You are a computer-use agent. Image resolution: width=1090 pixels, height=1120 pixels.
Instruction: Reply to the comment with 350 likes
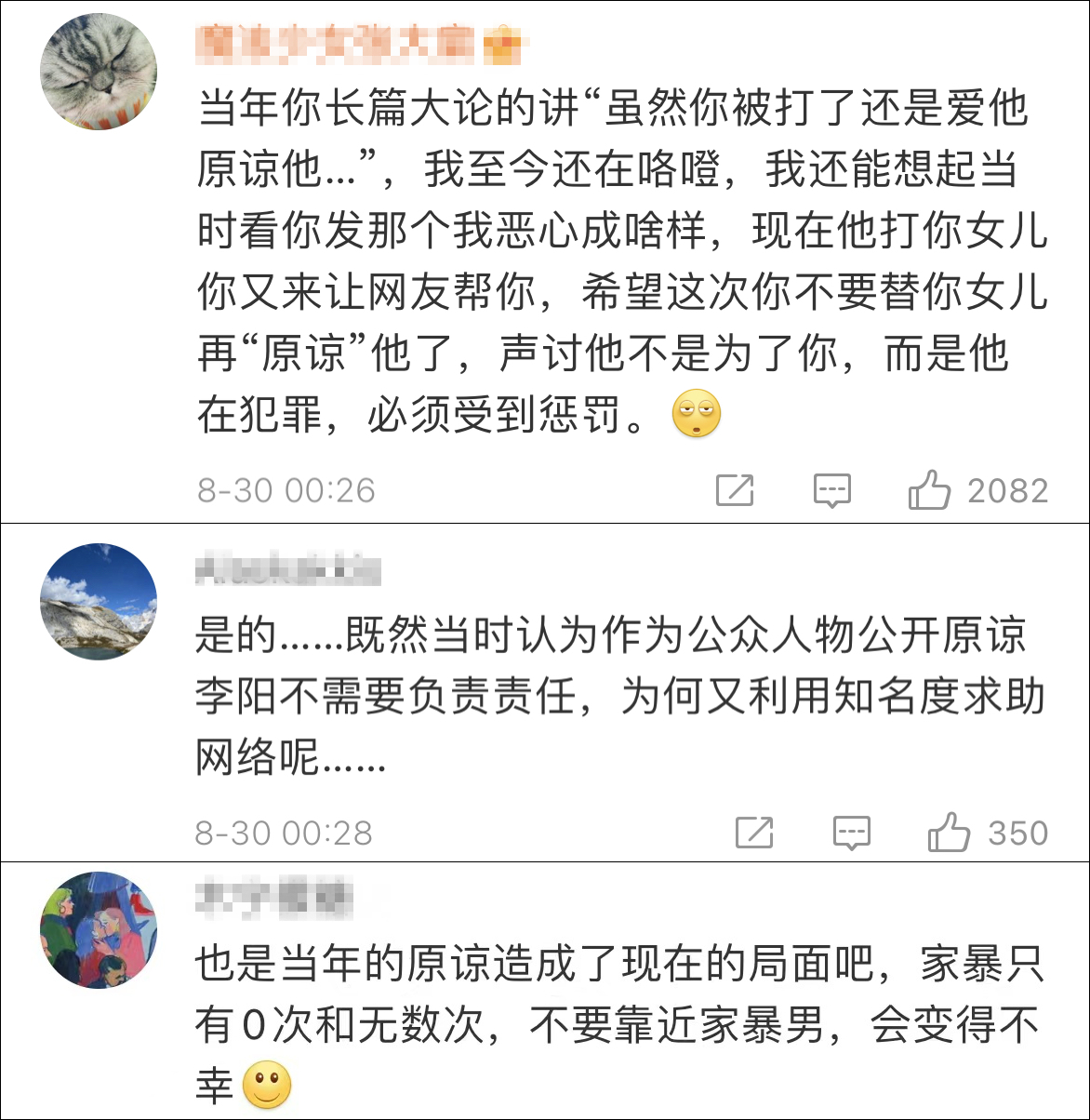pos(852,832)
